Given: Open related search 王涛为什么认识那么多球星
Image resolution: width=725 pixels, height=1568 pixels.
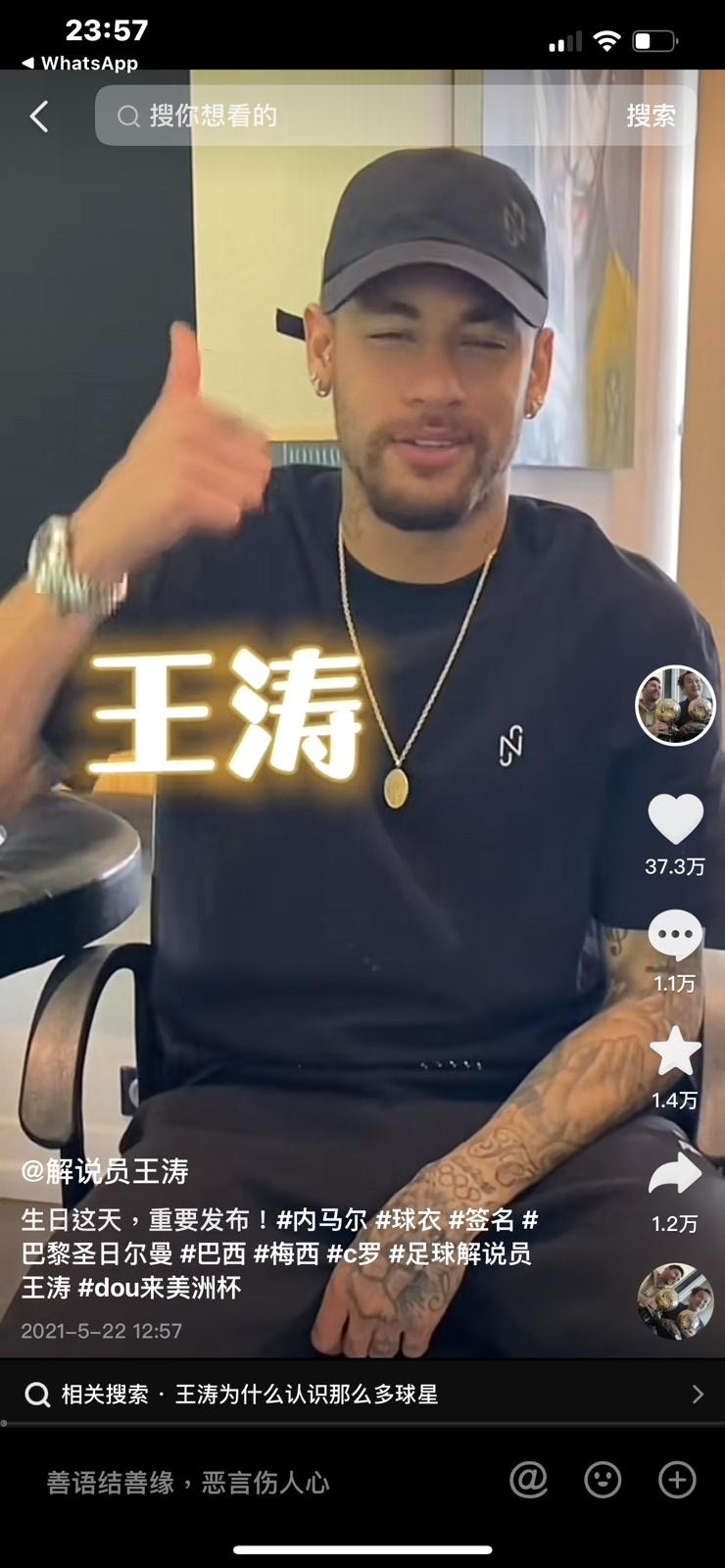Looking at the screenshot, I should coord(306,1394).
